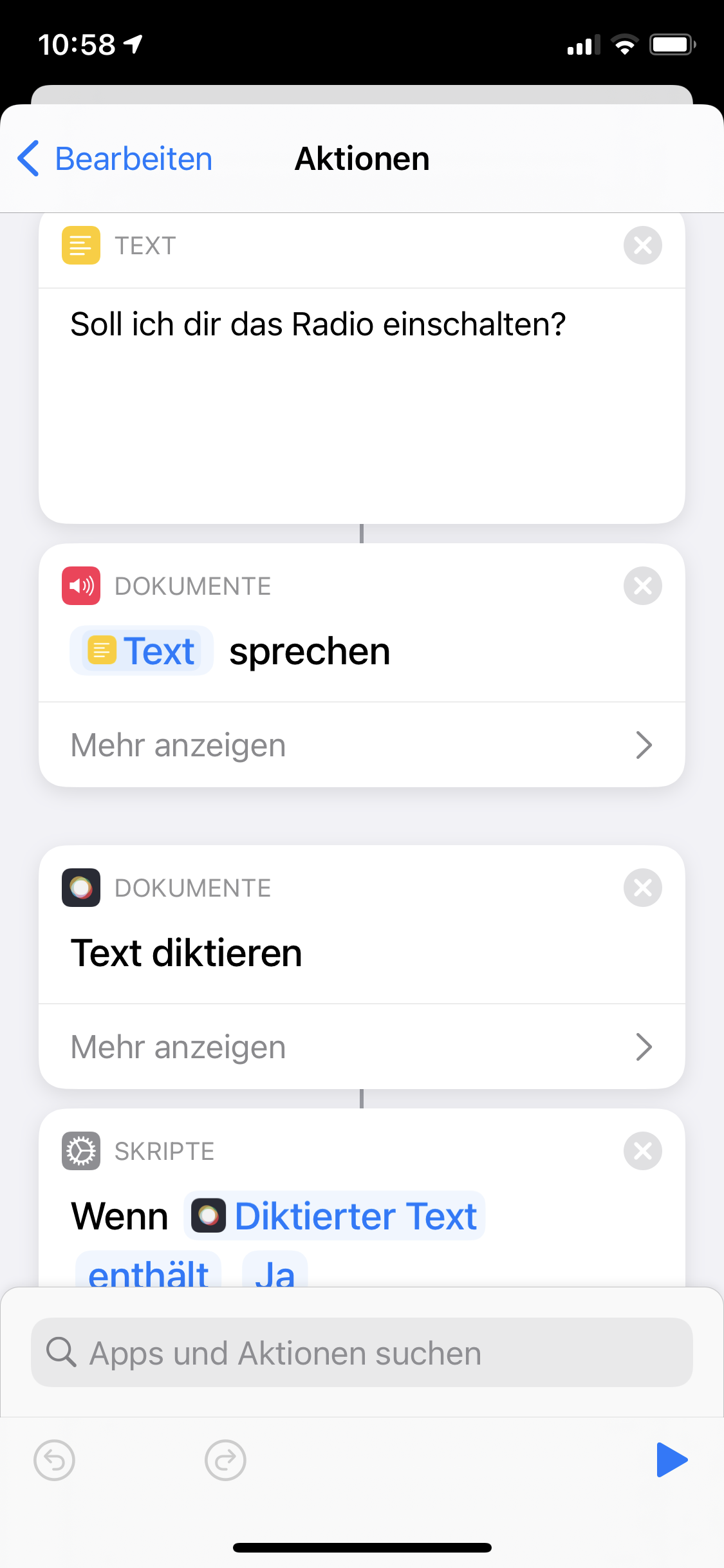
Task: Edit the text 'Soll ich dir das Radio einschalten?'
Action: point(318,324)
